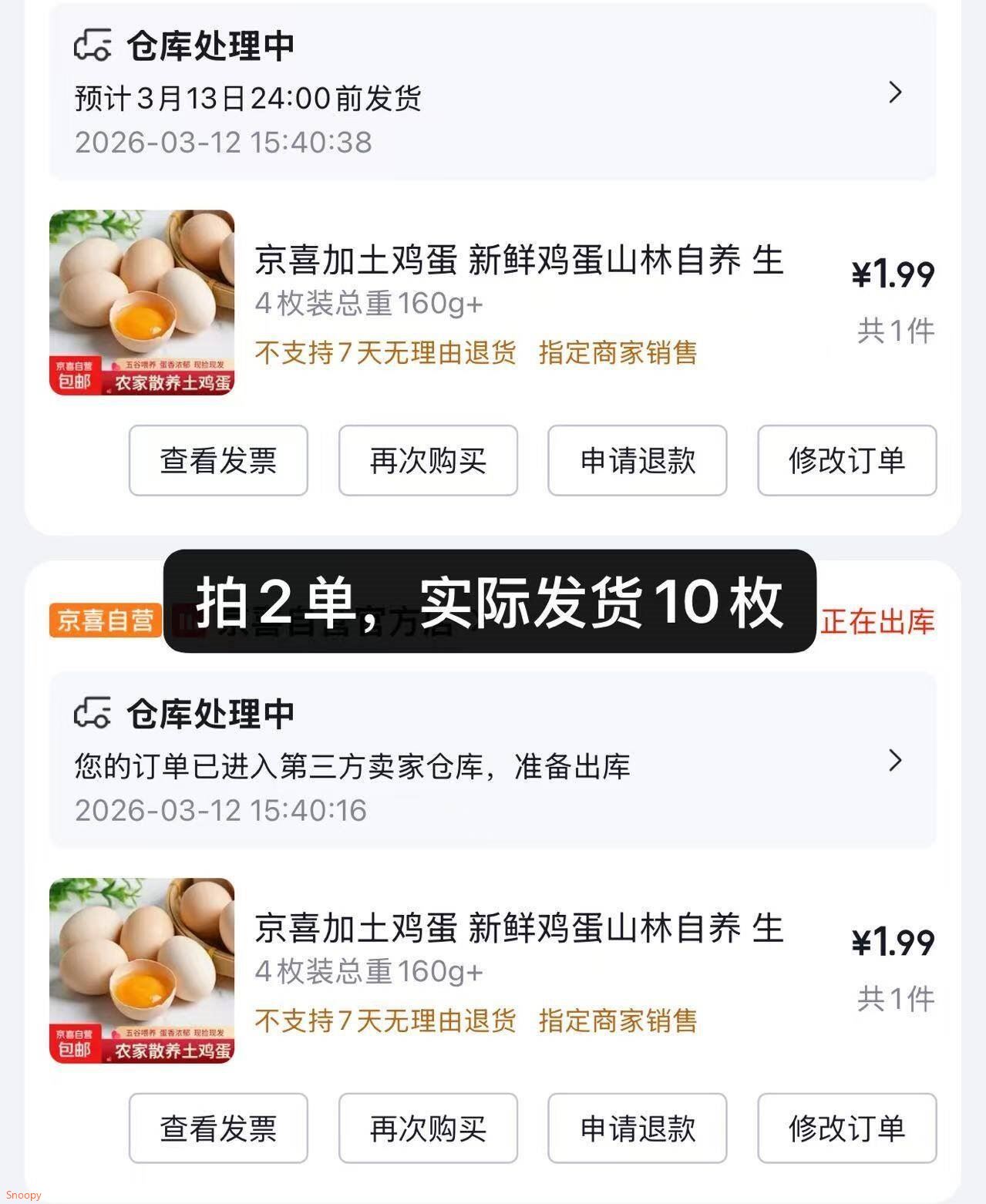Request a refund for the 15:40:16 order
The height and width of the screenshot is (1204, 986).
click(637, 1128)
